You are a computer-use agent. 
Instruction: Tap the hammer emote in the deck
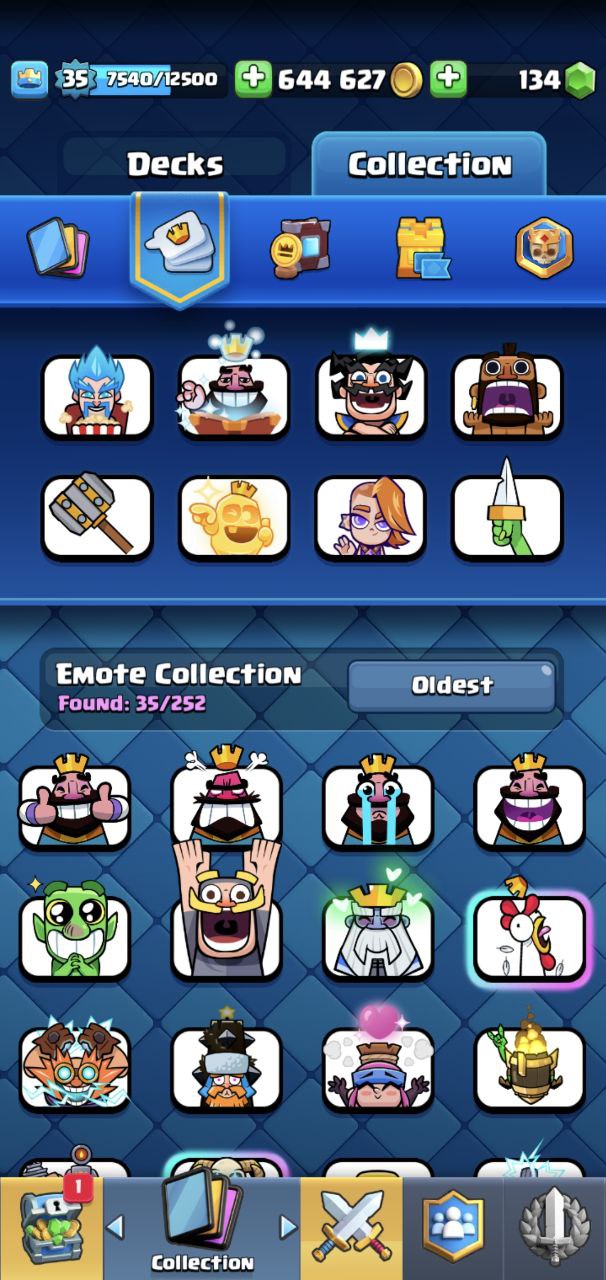point(97,516)
